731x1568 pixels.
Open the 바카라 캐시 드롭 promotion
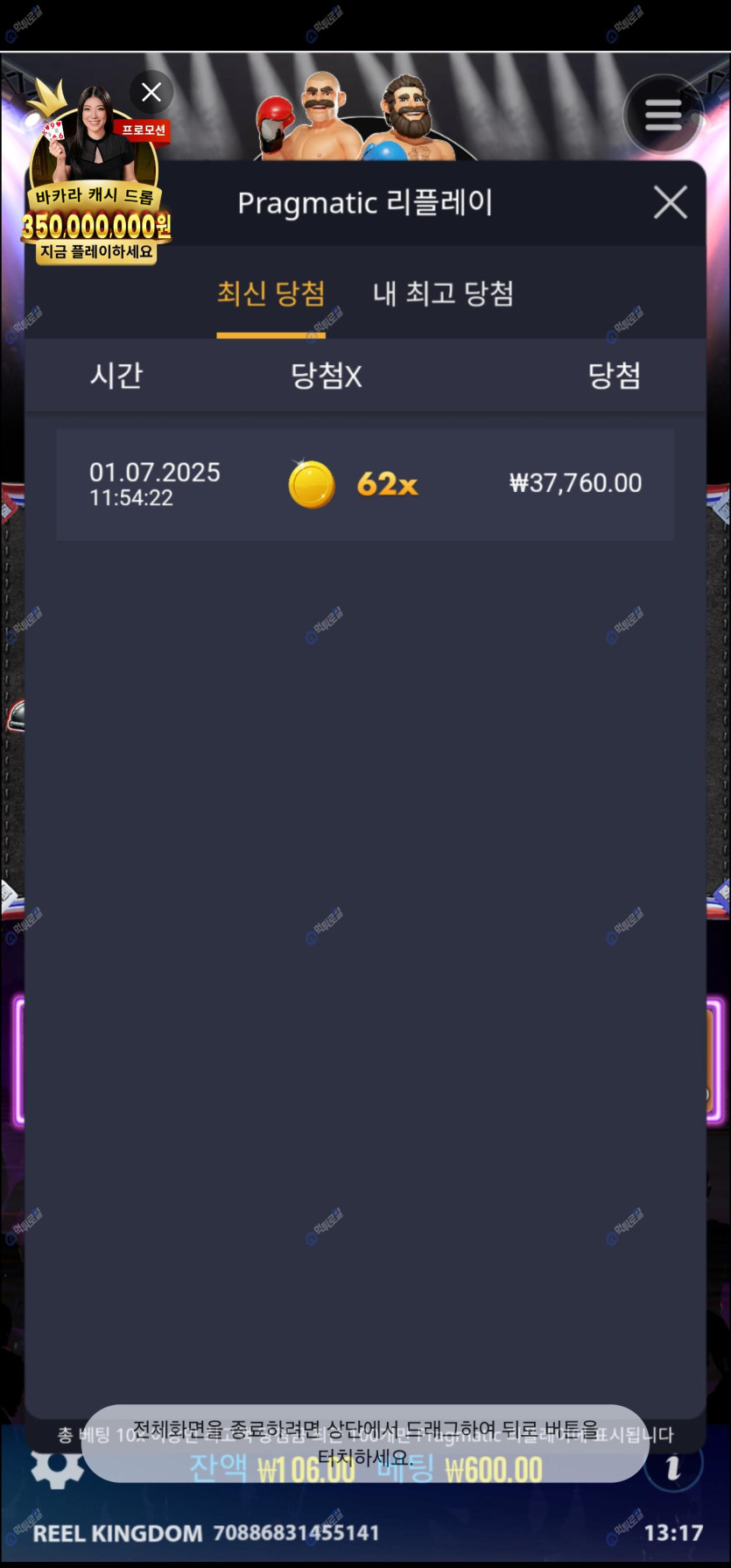[x=95, y=193]
